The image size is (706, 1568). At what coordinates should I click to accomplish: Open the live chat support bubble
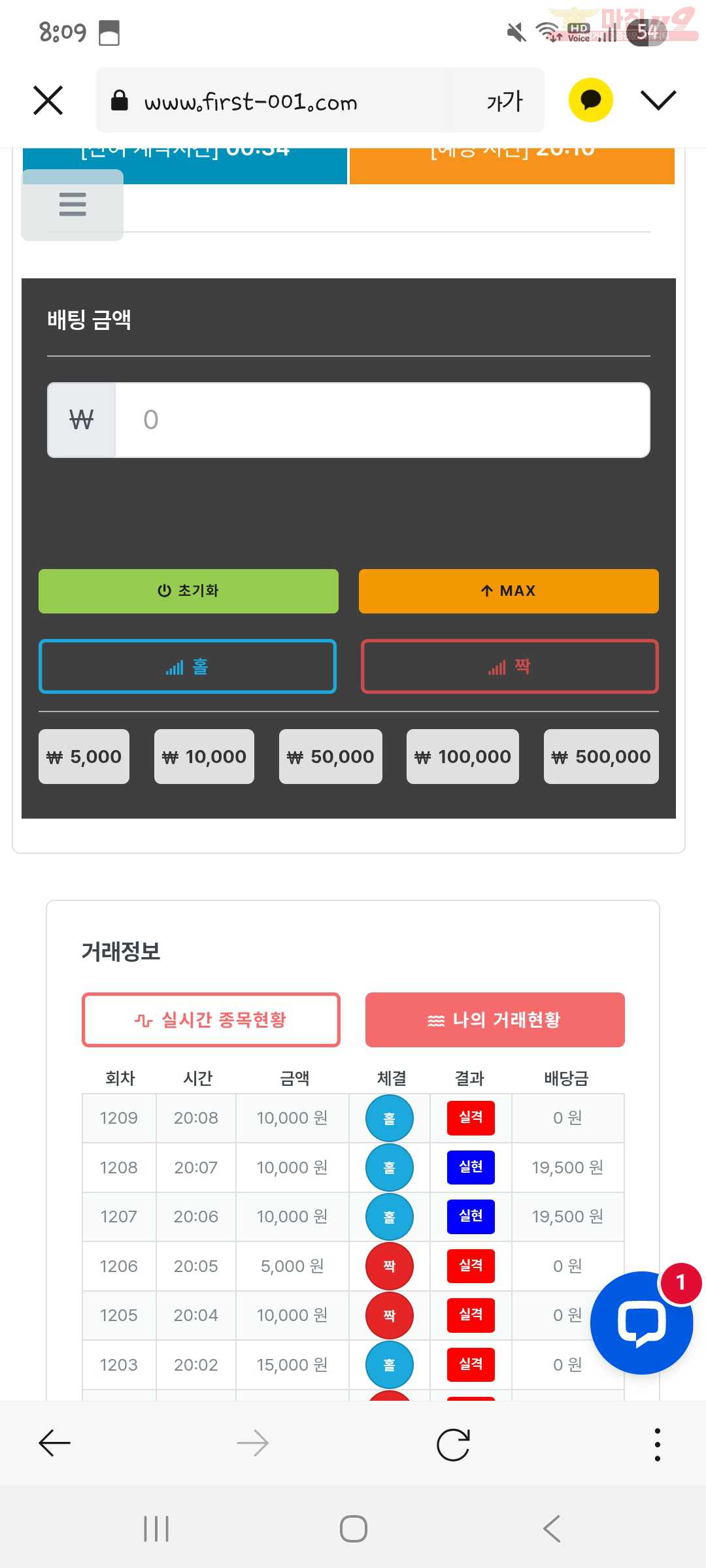641,1323
